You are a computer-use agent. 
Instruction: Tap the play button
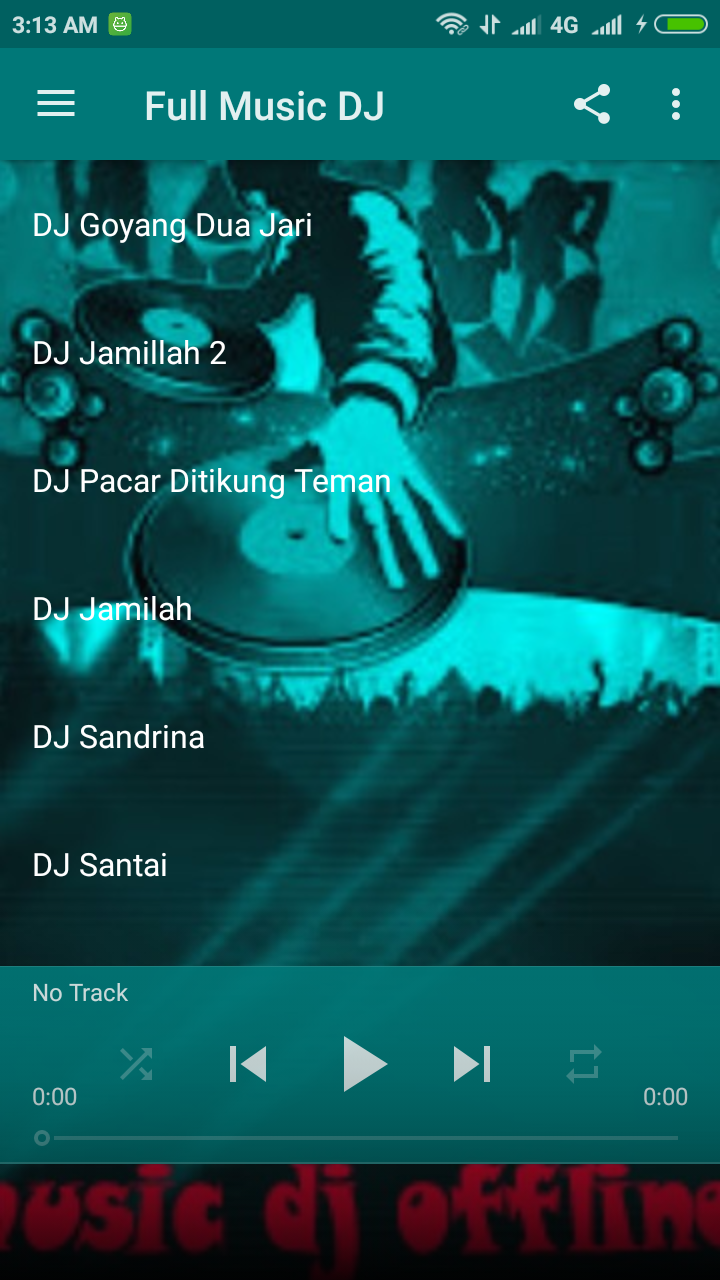pyautogui.click(x=362, y=1064)
